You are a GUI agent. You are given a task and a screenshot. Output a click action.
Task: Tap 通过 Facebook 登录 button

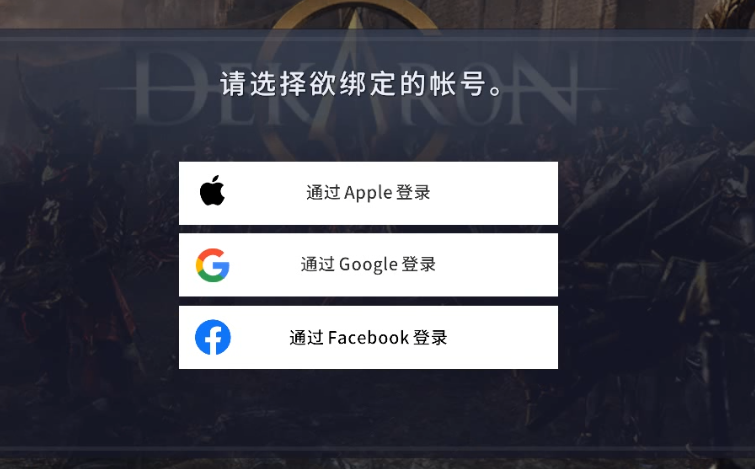368,337
